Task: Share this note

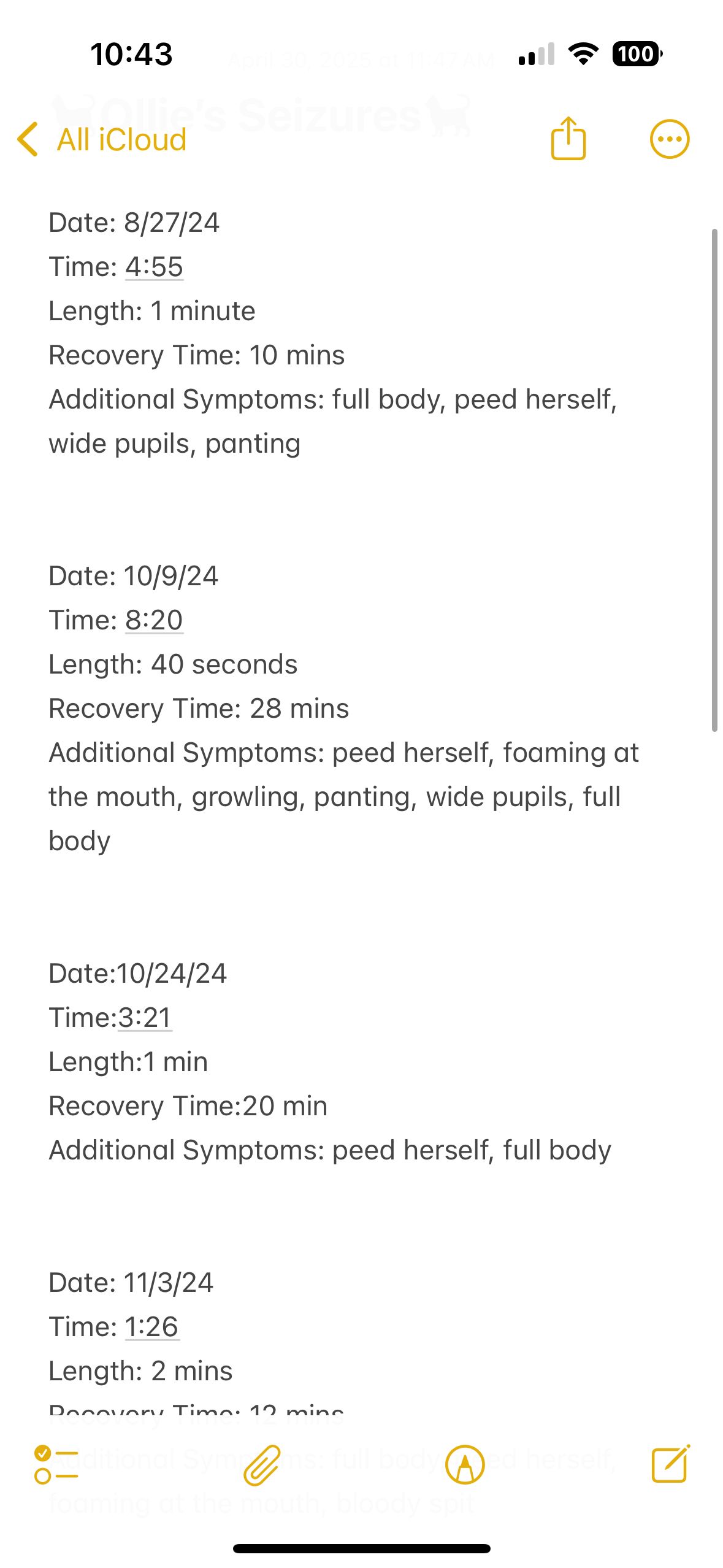Action: (x=568, y=139)
